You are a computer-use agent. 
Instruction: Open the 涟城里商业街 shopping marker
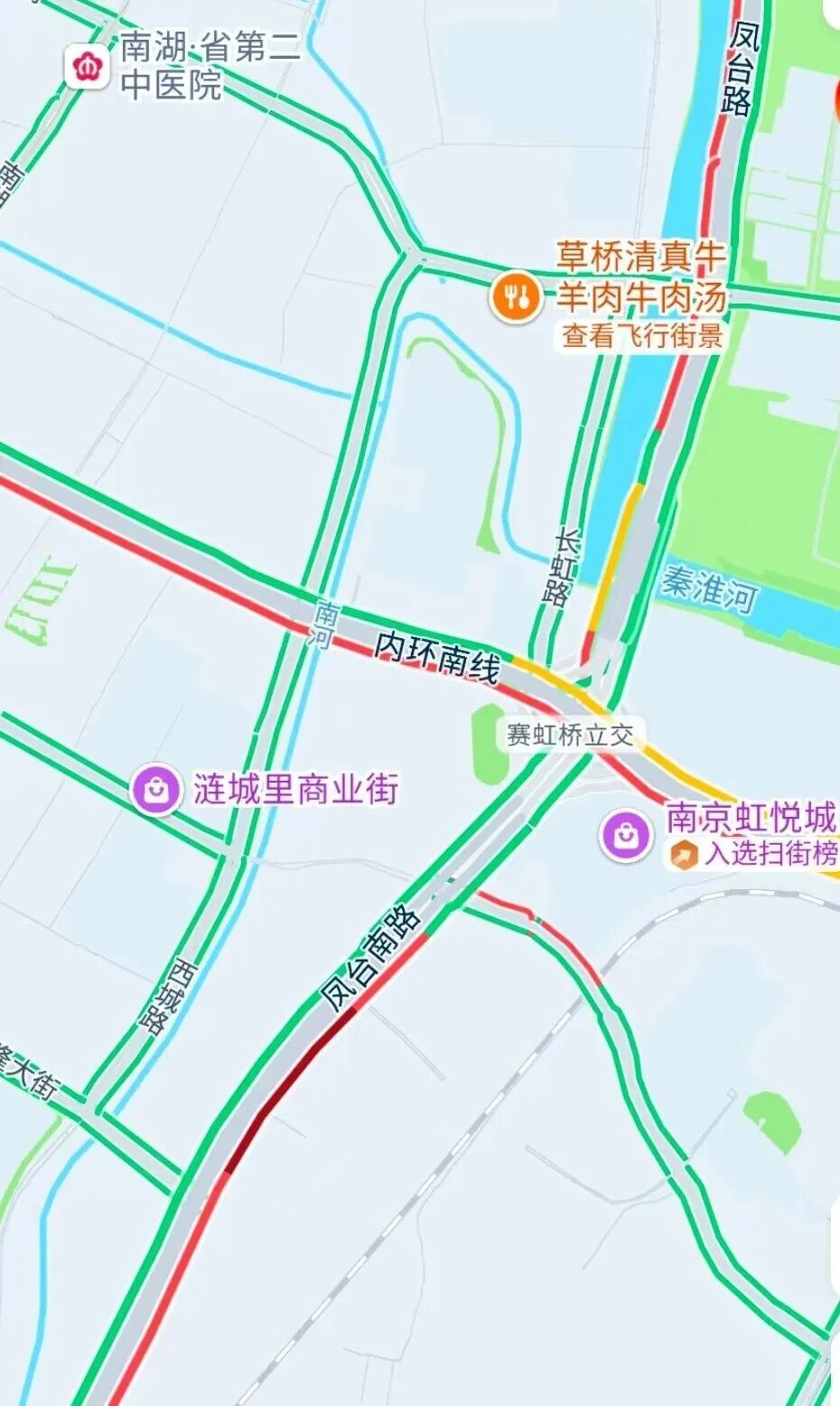pyautogui.click(x=157, y=789)
